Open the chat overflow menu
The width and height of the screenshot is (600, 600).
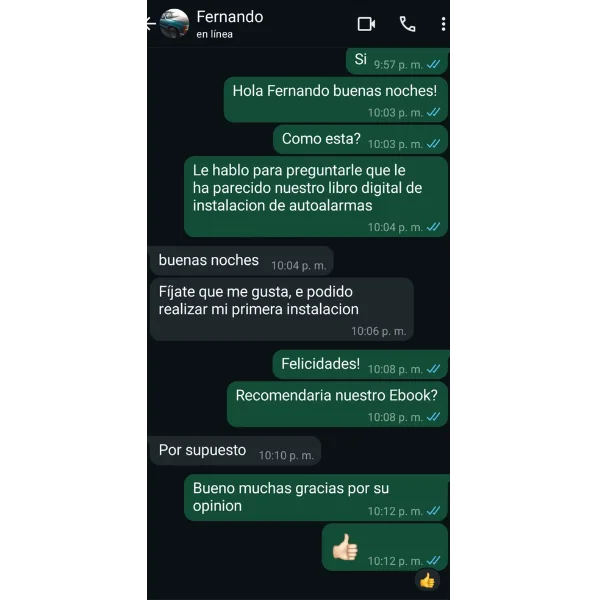click(x=443, y=24)
